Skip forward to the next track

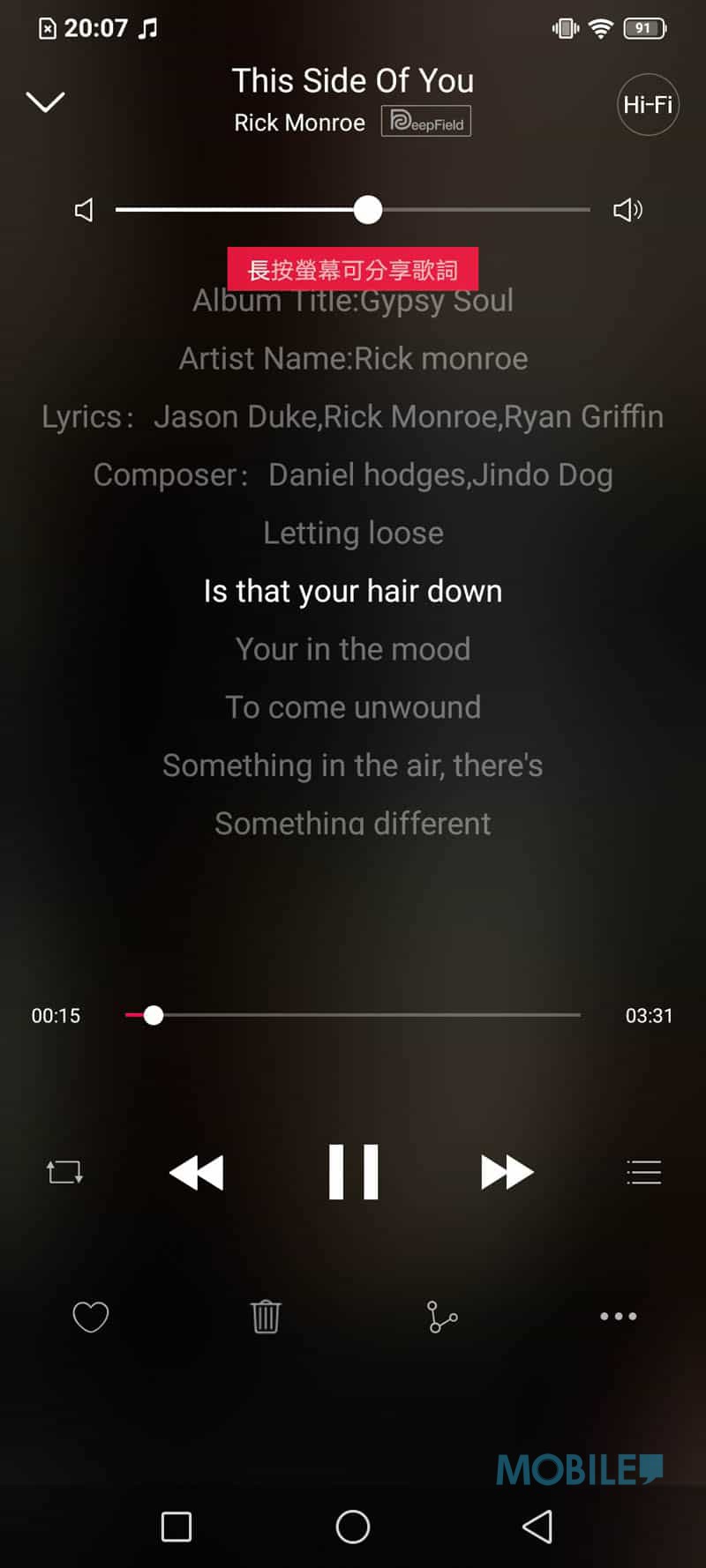(507, 1172)
